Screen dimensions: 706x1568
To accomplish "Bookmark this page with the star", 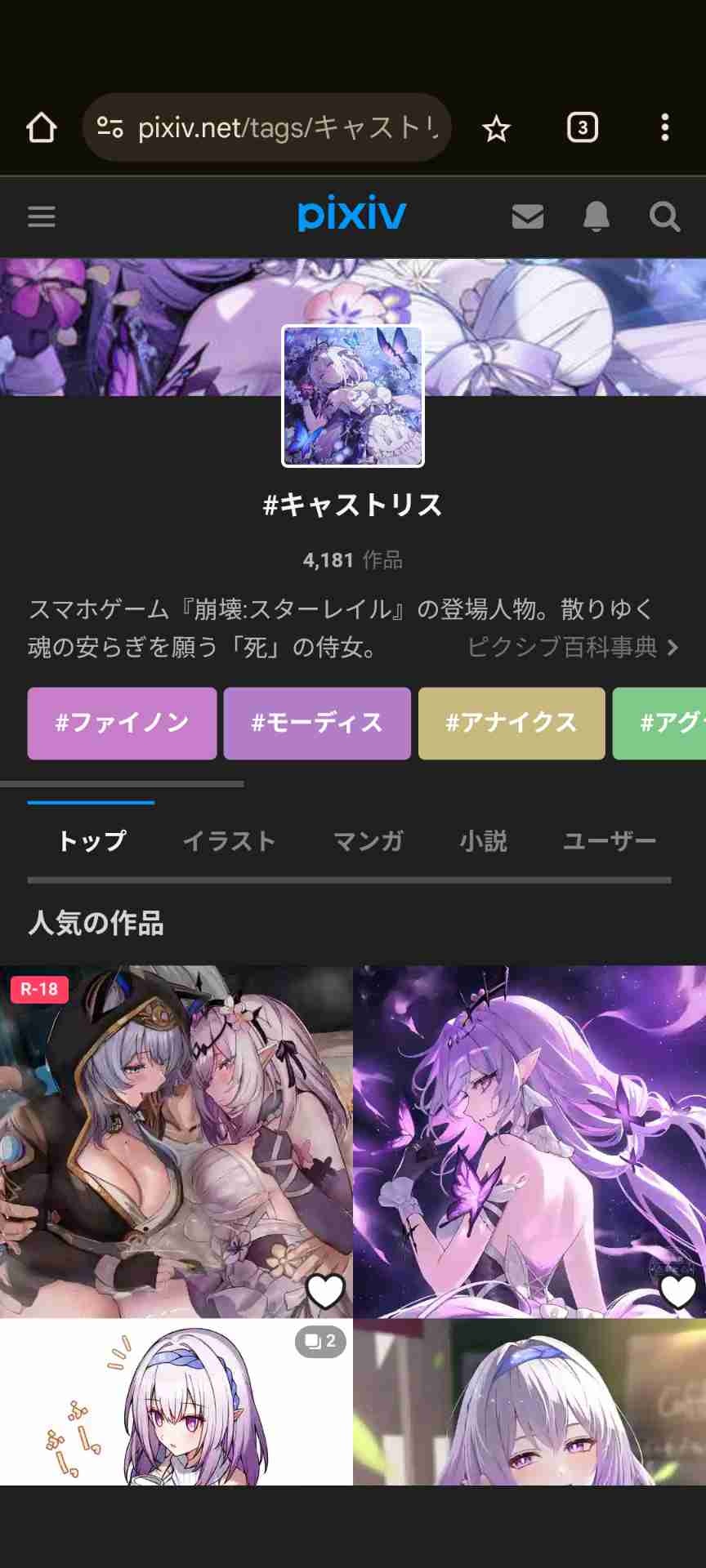I will (x=496, y=128).
